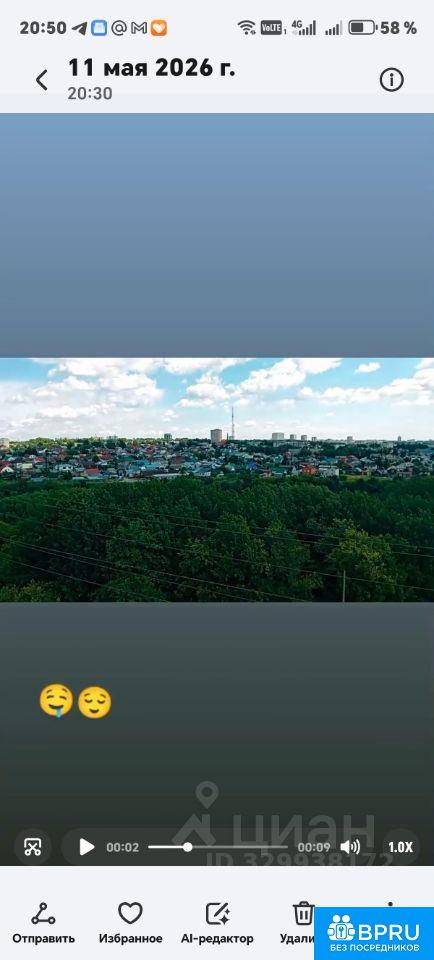Viewport: 434px width, 960px height.
Task: Add the video to Избранное
Action: 130,924
